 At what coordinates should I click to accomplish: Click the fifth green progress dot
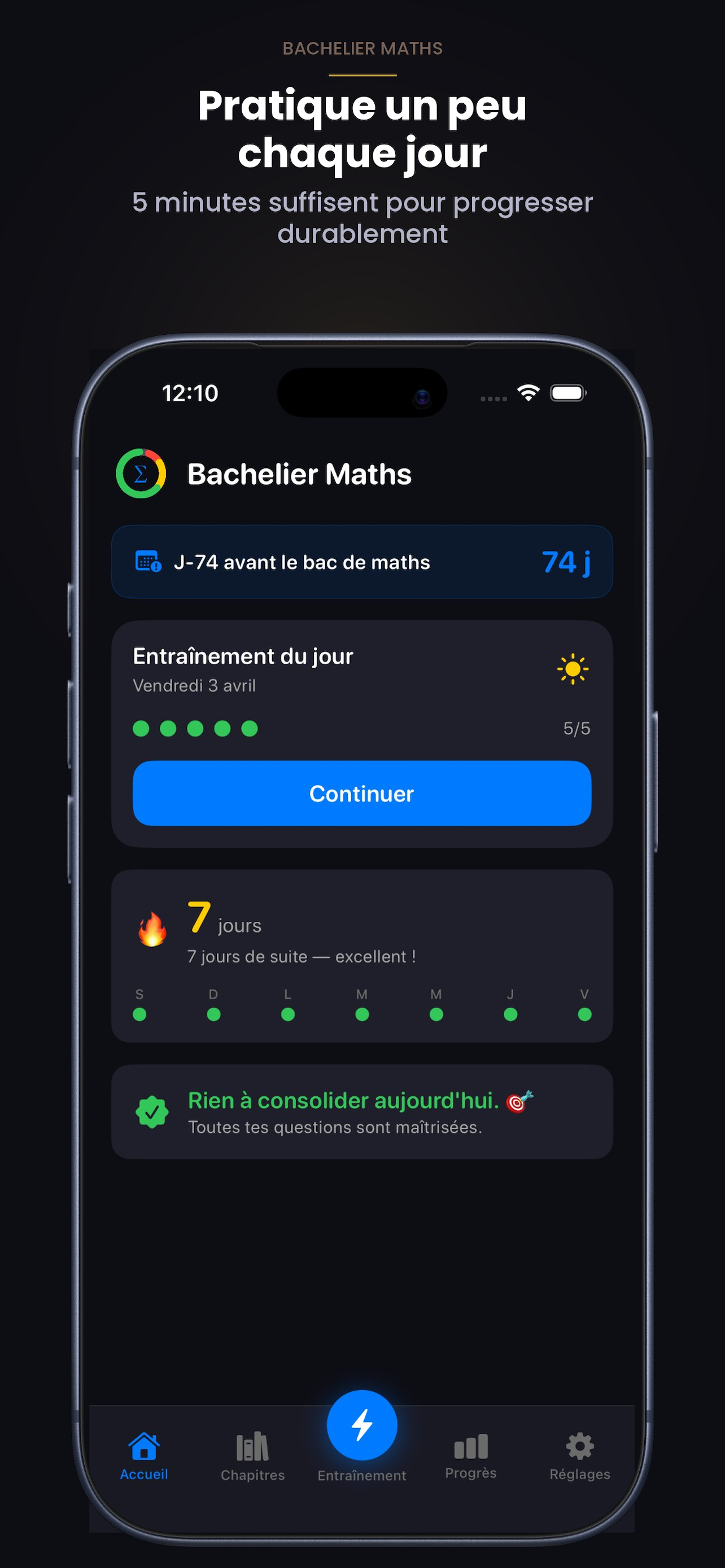point(248,728)
